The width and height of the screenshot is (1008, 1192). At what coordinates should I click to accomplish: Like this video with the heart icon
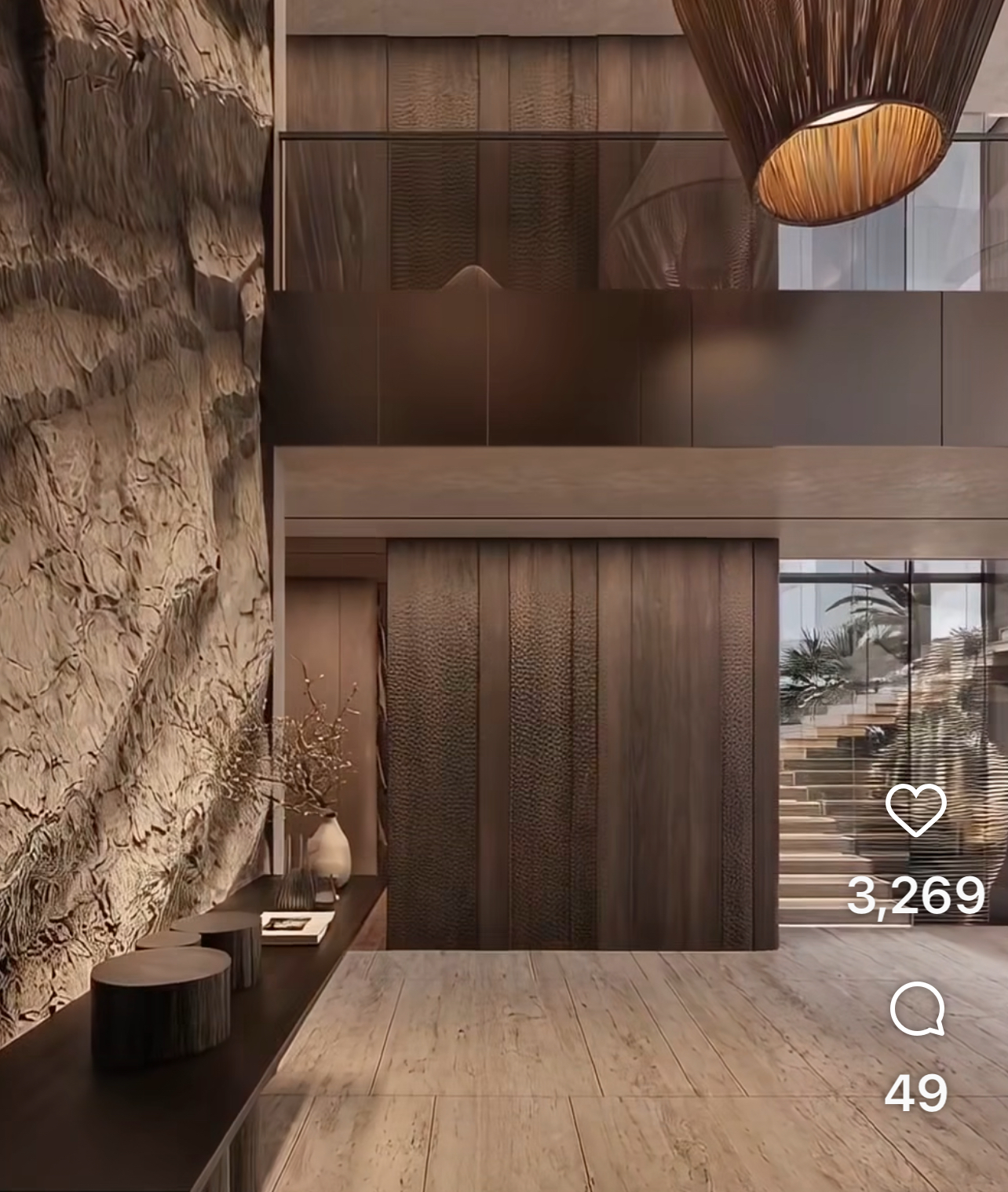coord(915,810)
